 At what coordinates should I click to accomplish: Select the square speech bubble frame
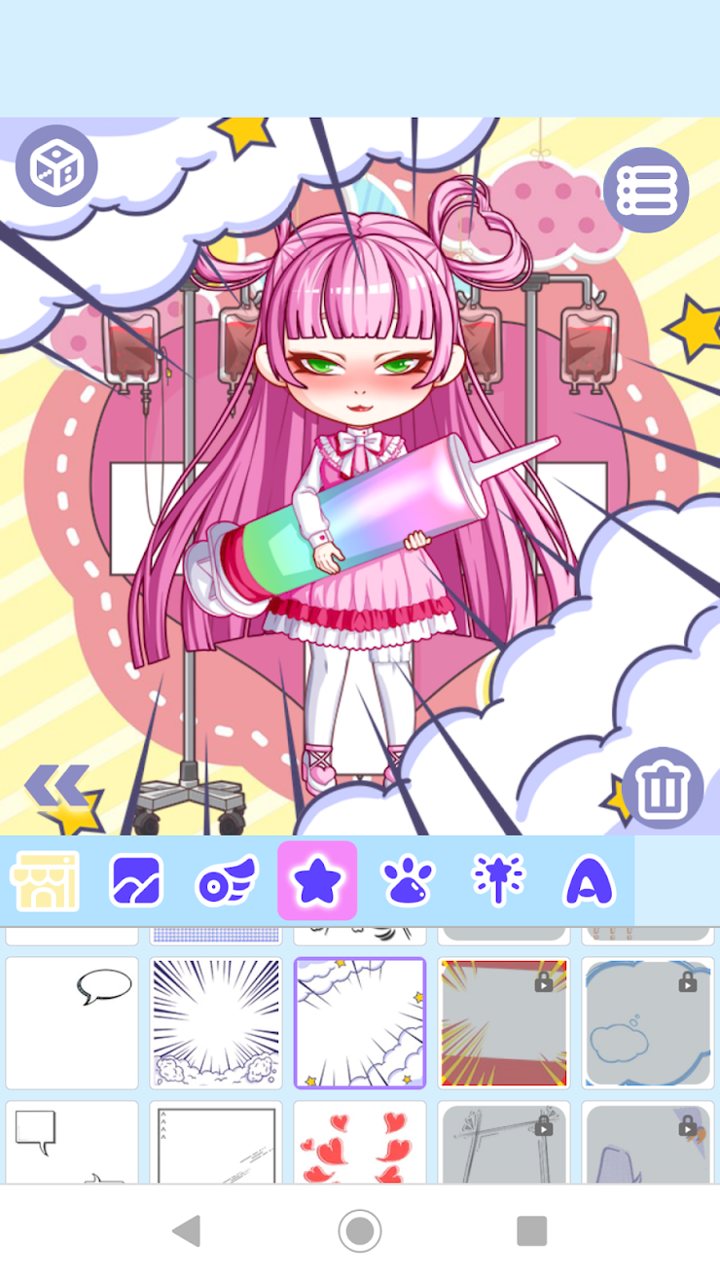coord(72,1143)
